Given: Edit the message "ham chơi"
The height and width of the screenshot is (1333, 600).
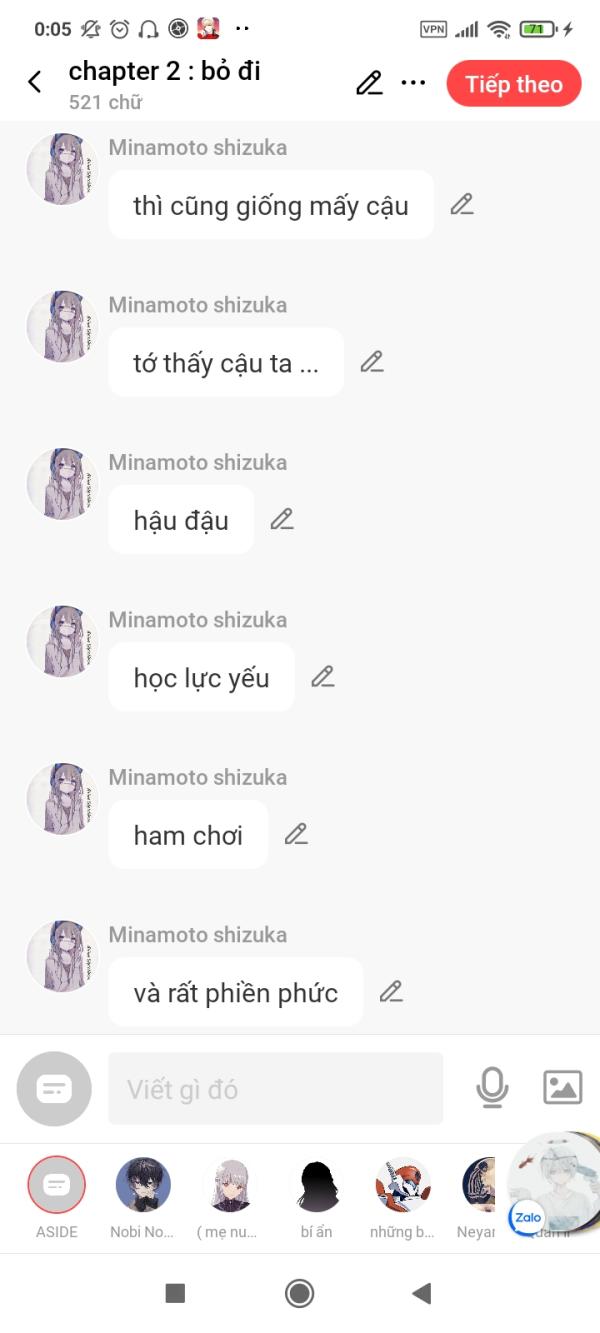Looking at the screenshot, I should (296, 834).
